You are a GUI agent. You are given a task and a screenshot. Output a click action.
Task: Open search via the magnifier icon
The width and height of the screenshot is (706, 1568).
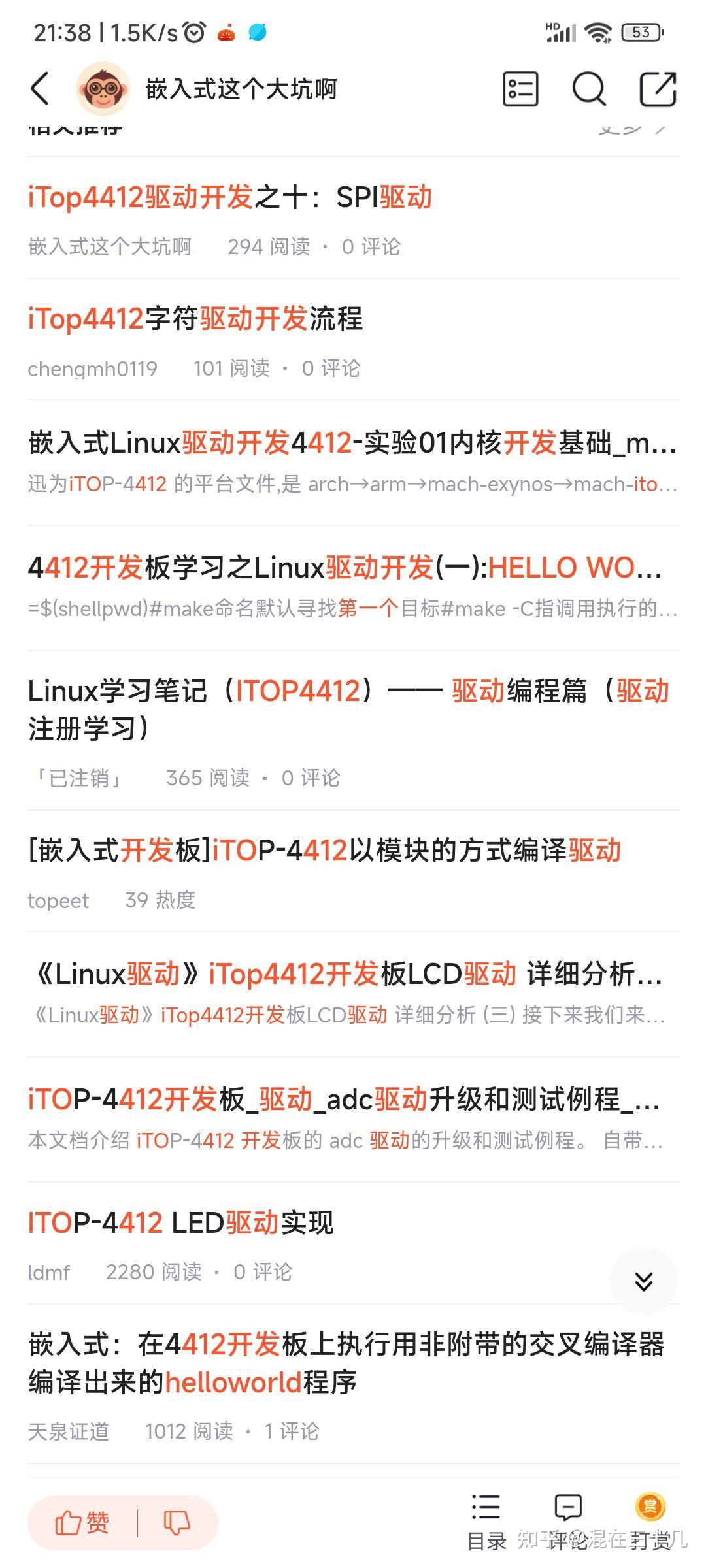click(589, 89)
